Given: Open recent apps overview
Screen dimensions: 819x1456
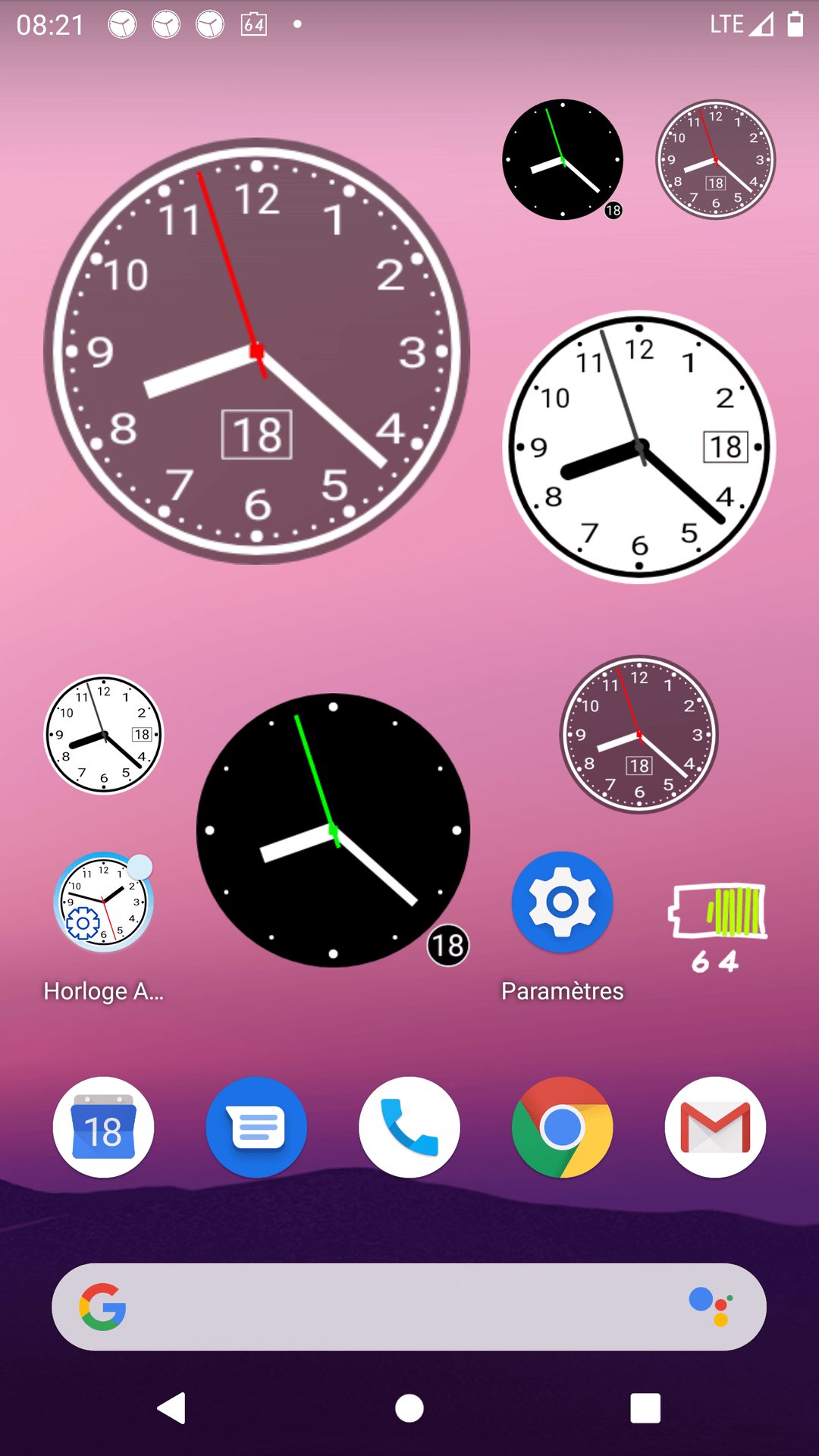Looking at the screenshot, I should 645,1408.
